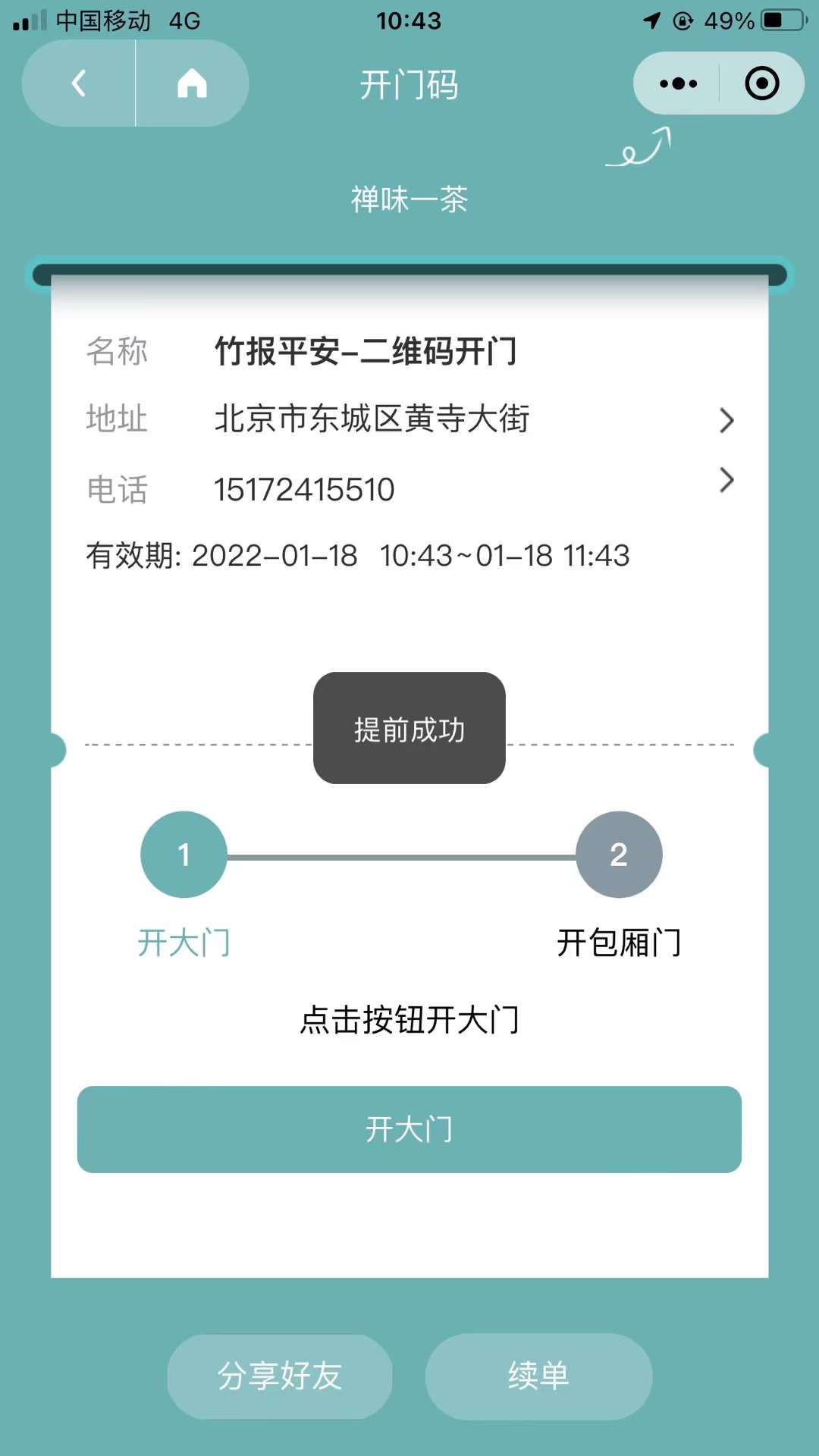Open the address 北京市东城区黄寺大街 row
The width and height of the screenshot is (819, 1456).
pyautogui.click(x=409, y=419)
